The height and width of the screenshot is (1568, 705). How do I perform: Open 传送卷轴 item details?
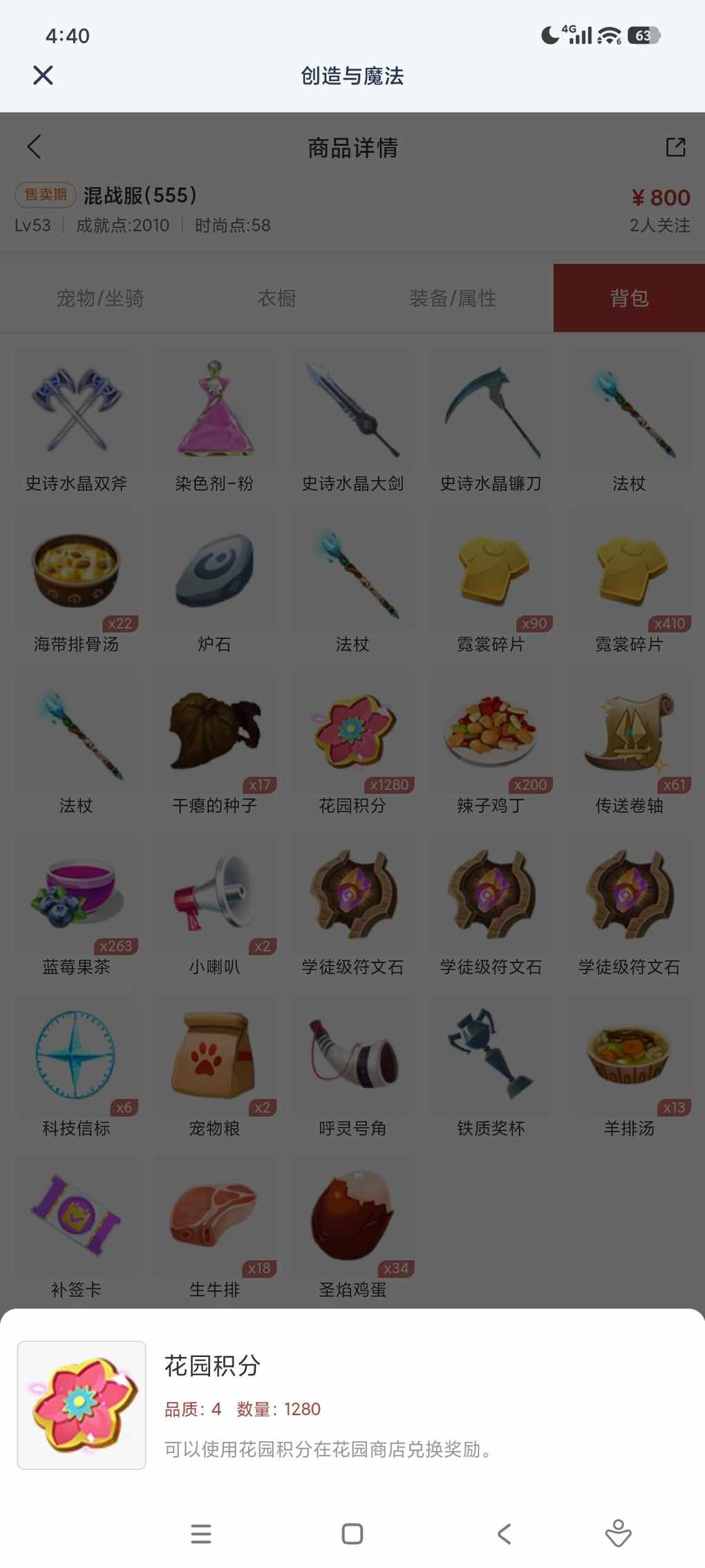click(629, 744)
